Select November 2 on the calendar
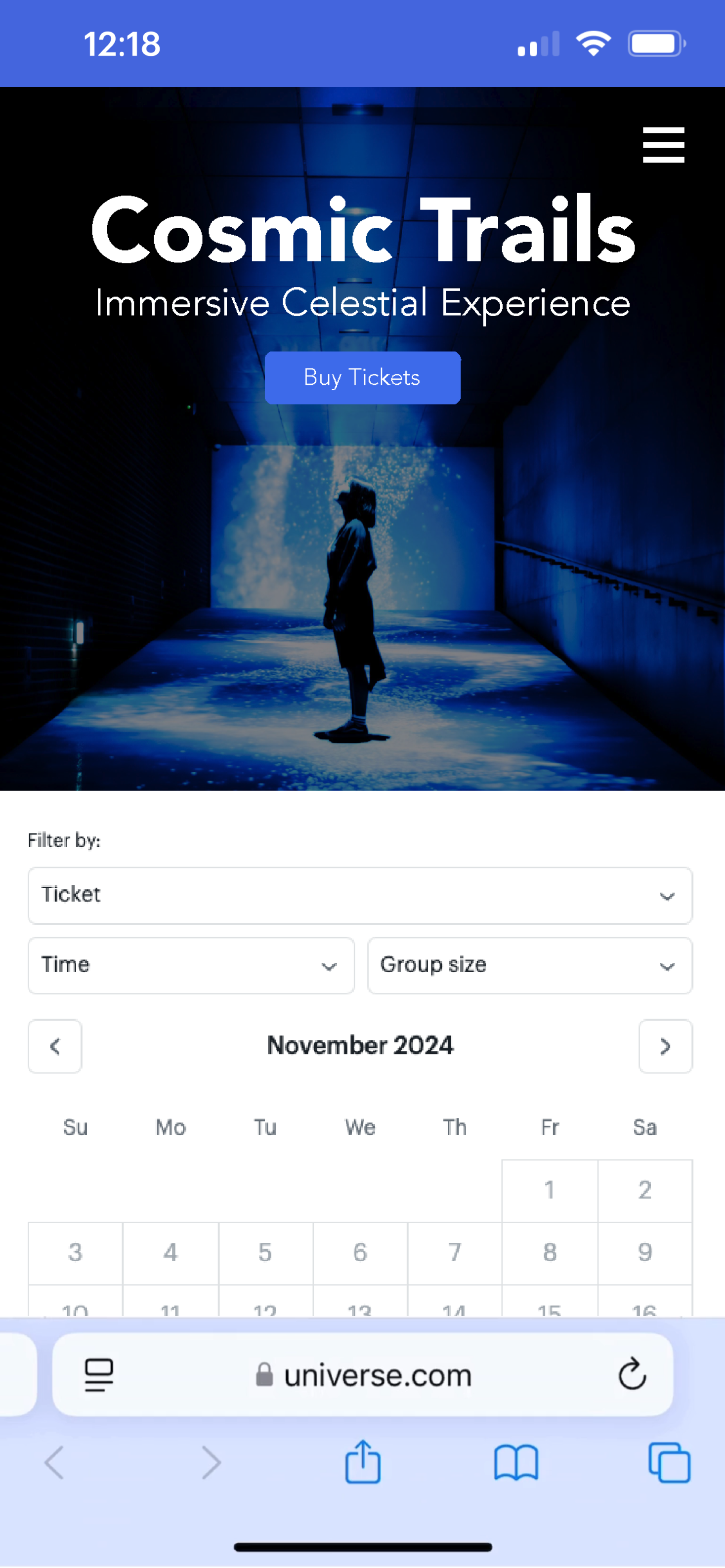The width and height of the screenshot is (725, 1568). point(645,1191)
